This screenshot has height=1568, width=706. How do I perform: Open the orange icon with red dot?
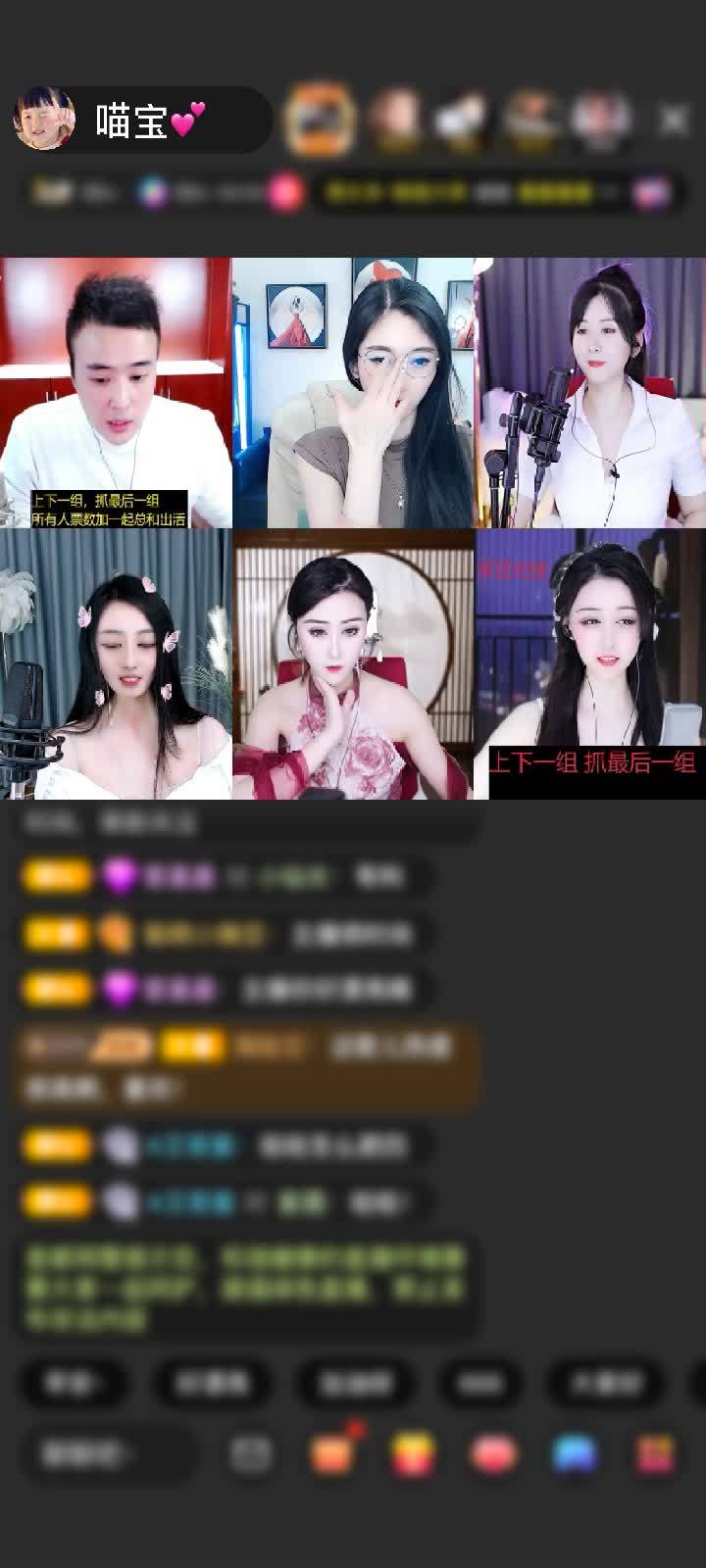[333, 1454]
